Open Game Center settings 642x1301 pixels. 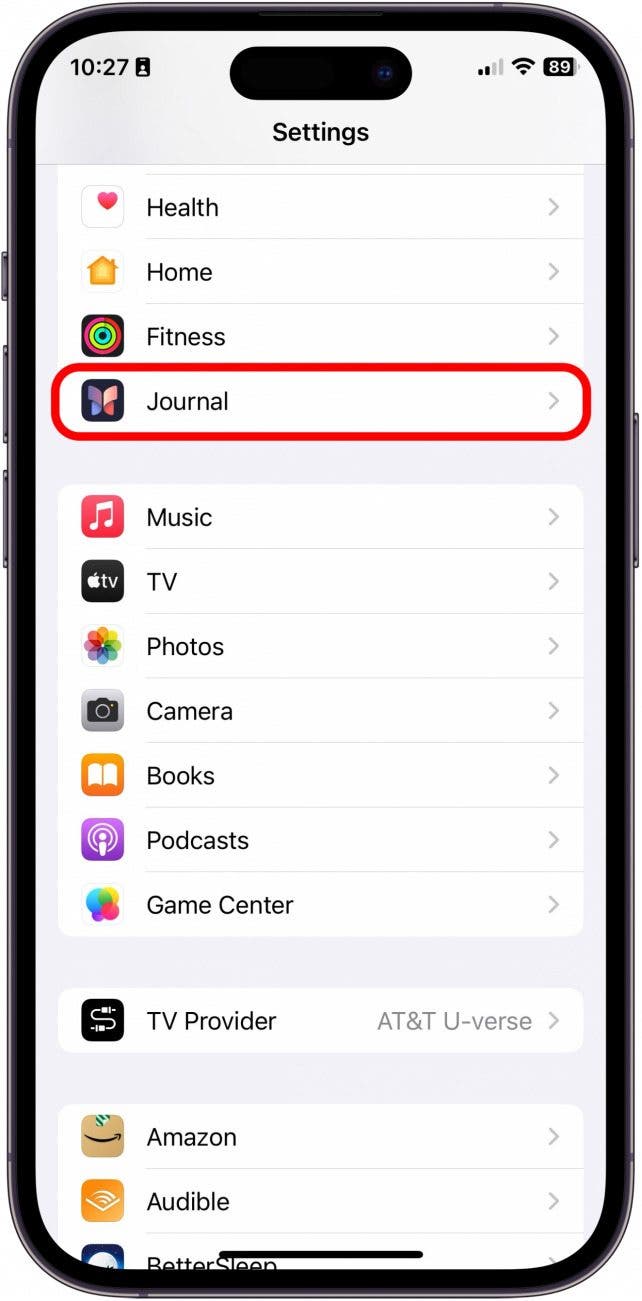pyautogui.click(x=320, y=905)
